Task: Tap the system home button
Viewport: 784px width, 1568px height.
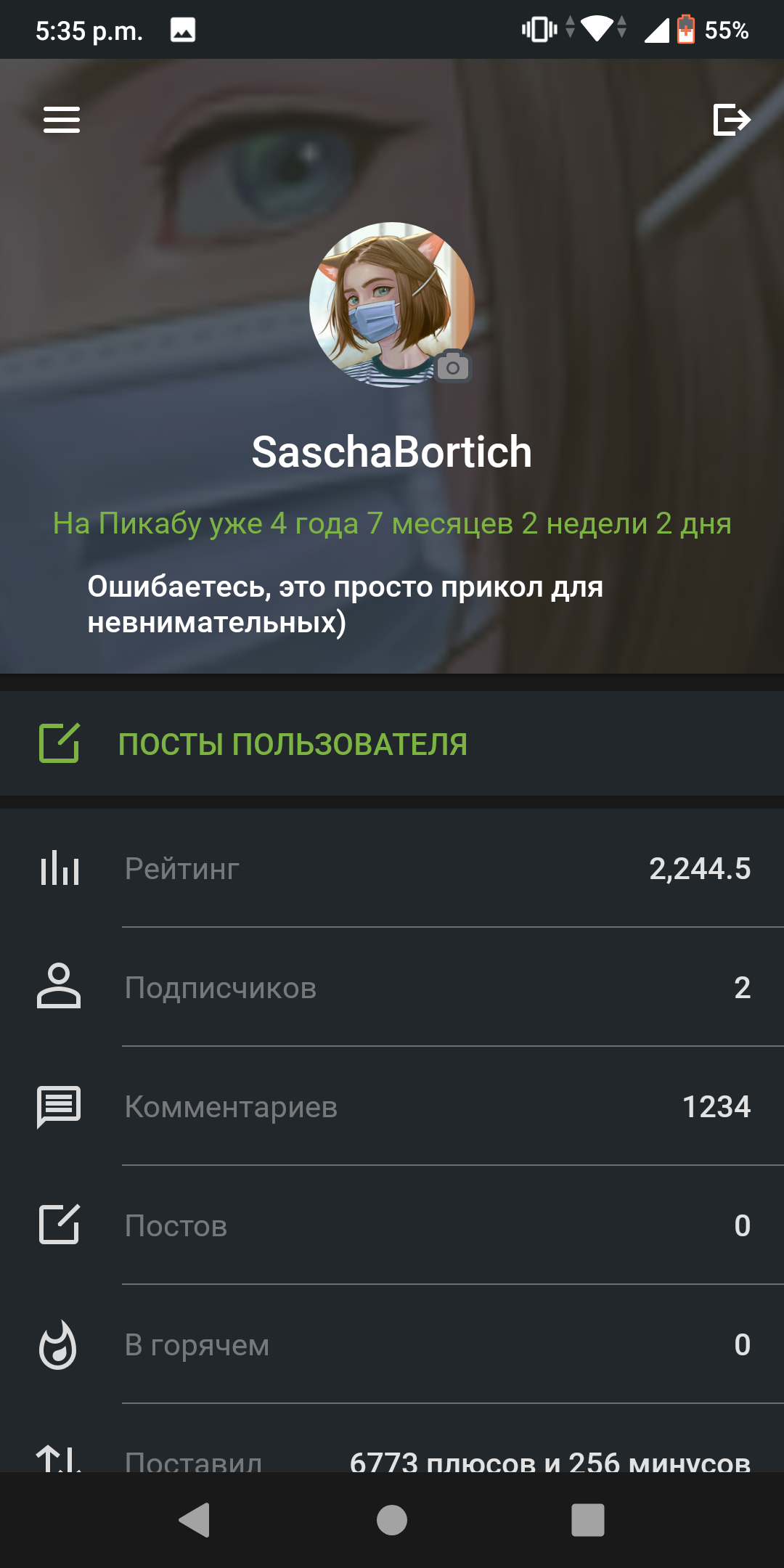Action: pyautogui.click(x=392, y=1519)
